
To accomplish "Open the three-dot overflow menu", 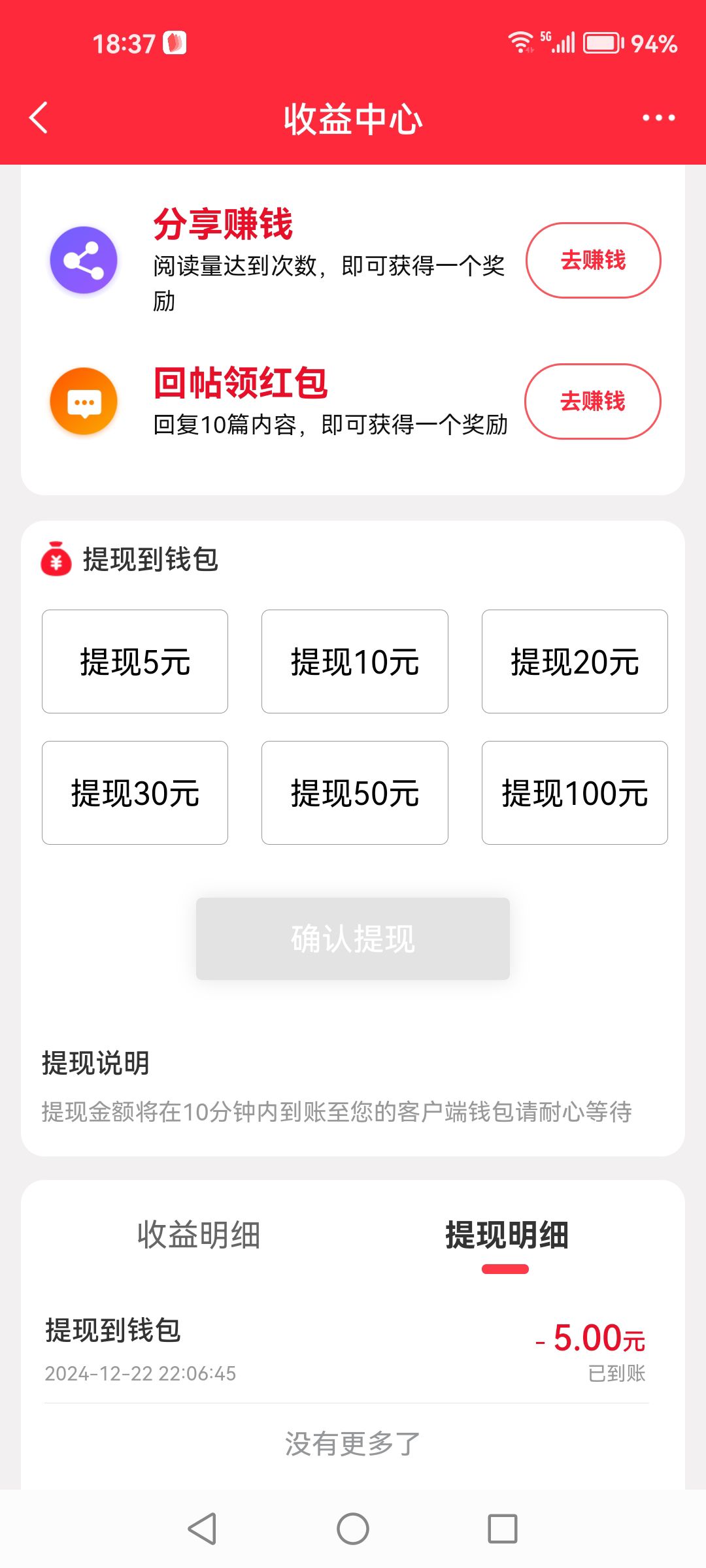I will point(658,118).
